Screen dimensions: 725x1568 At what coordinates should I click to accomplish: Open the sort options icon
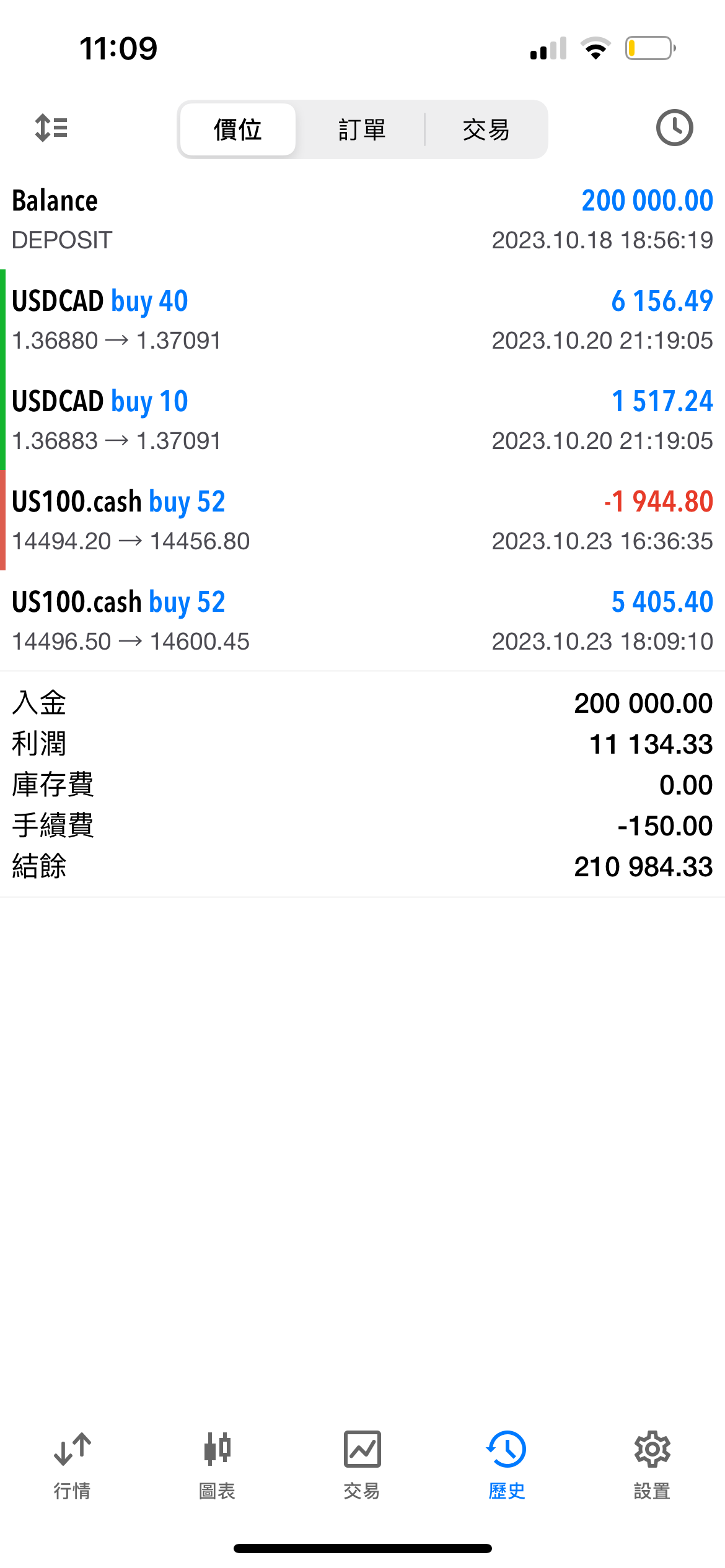51,128
